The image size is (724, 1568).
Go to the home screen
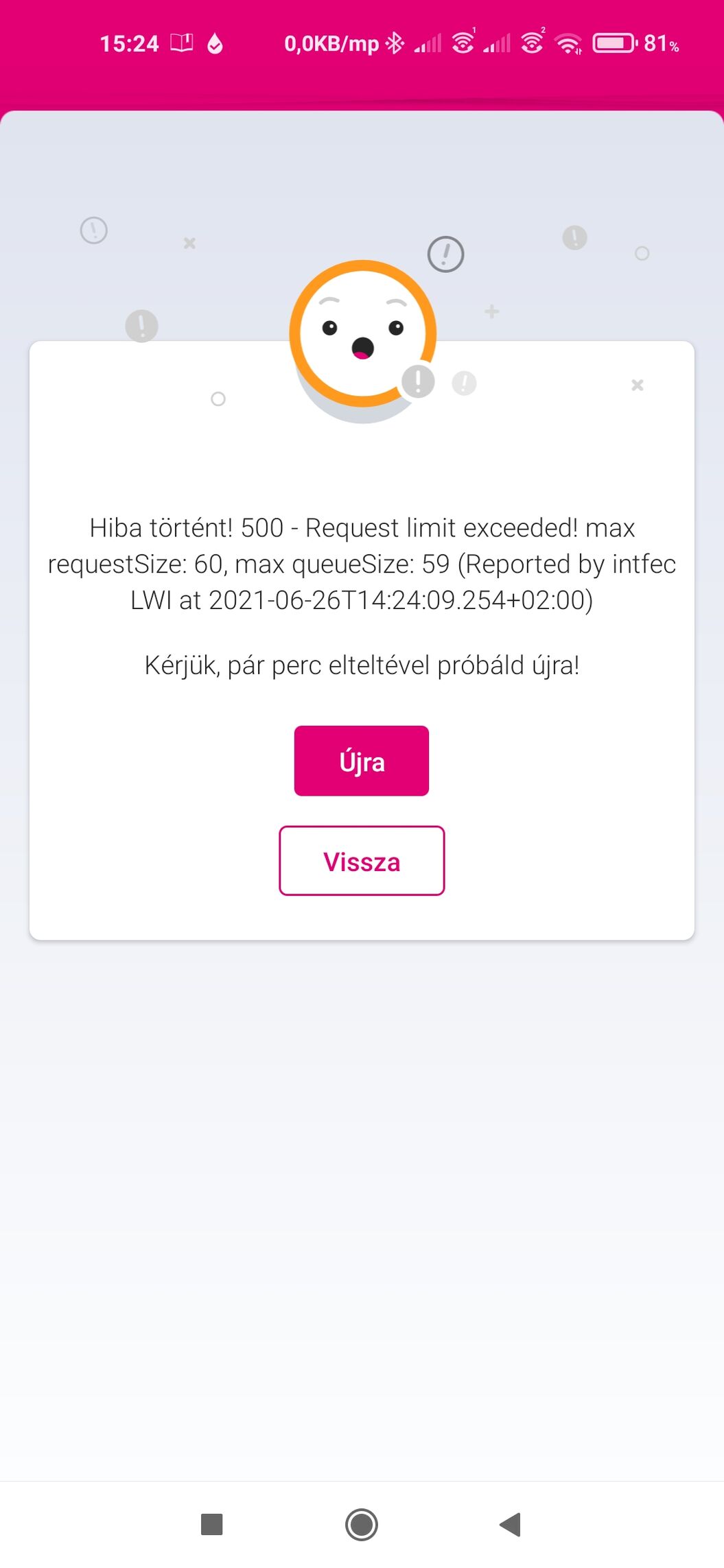(x=362, y=1524)
